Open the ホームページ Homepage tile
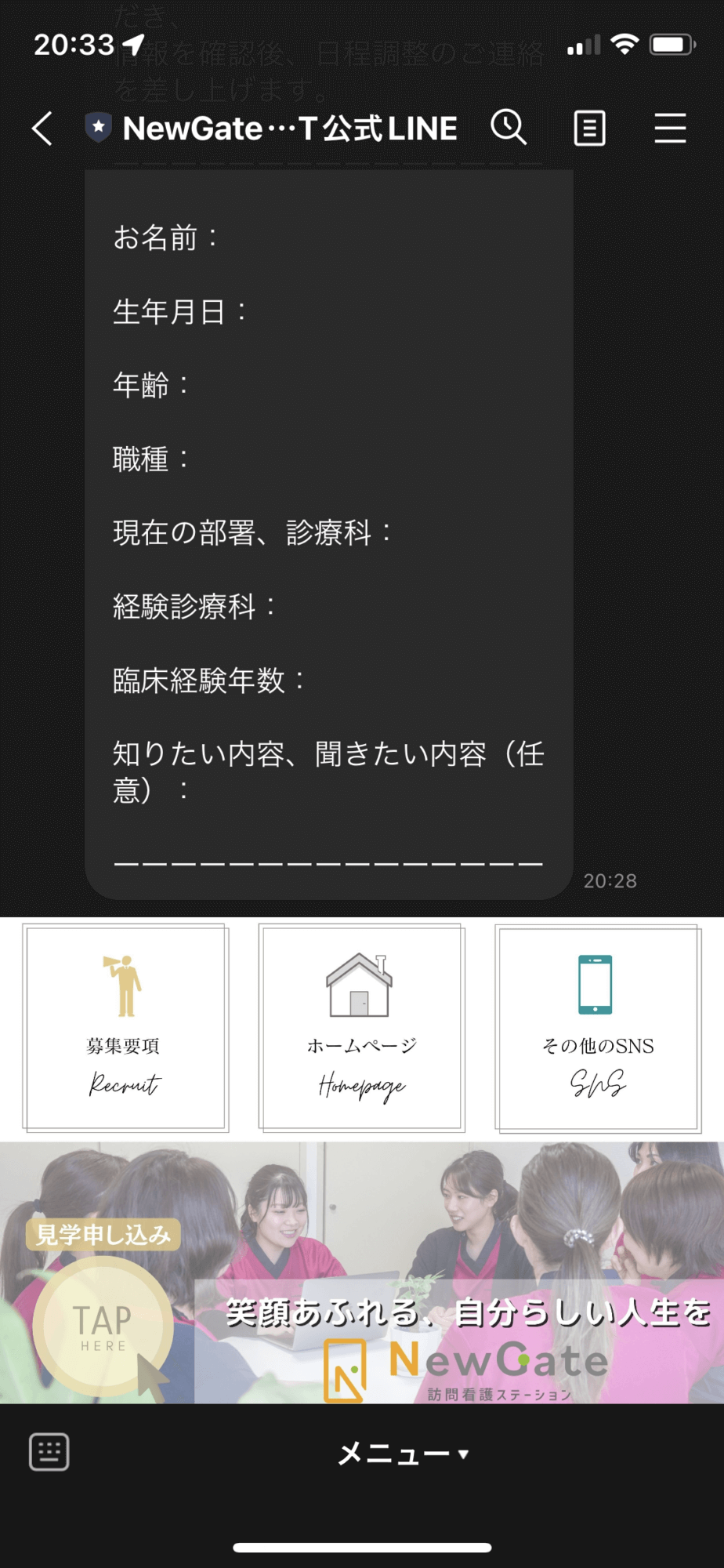 [361, 1028]
